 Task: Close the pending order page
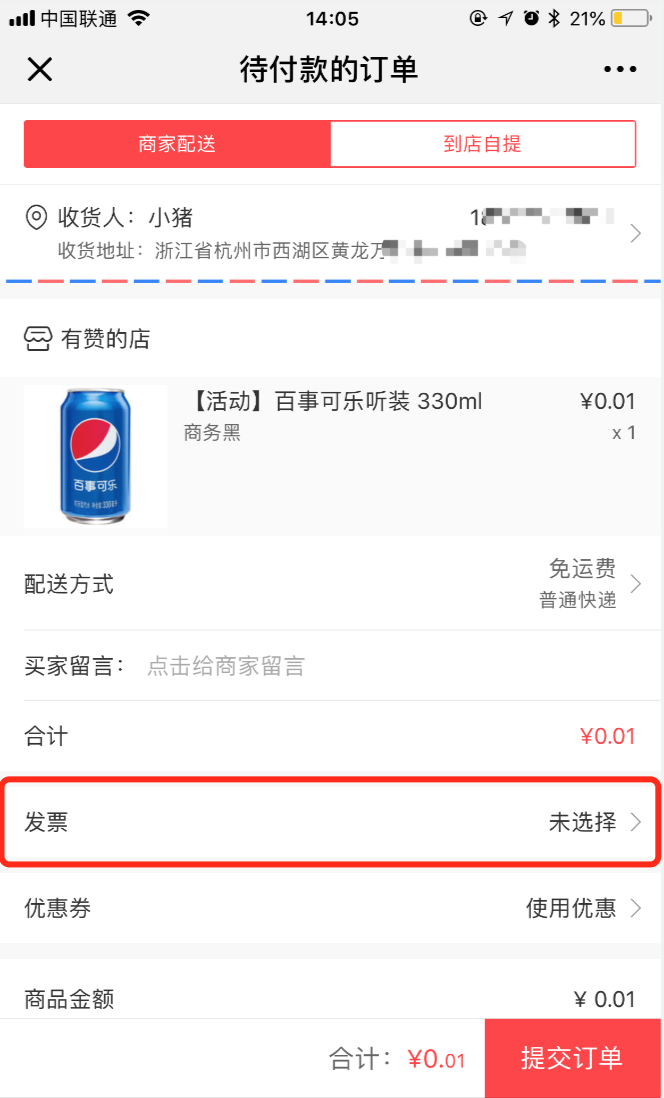(40, 69)
